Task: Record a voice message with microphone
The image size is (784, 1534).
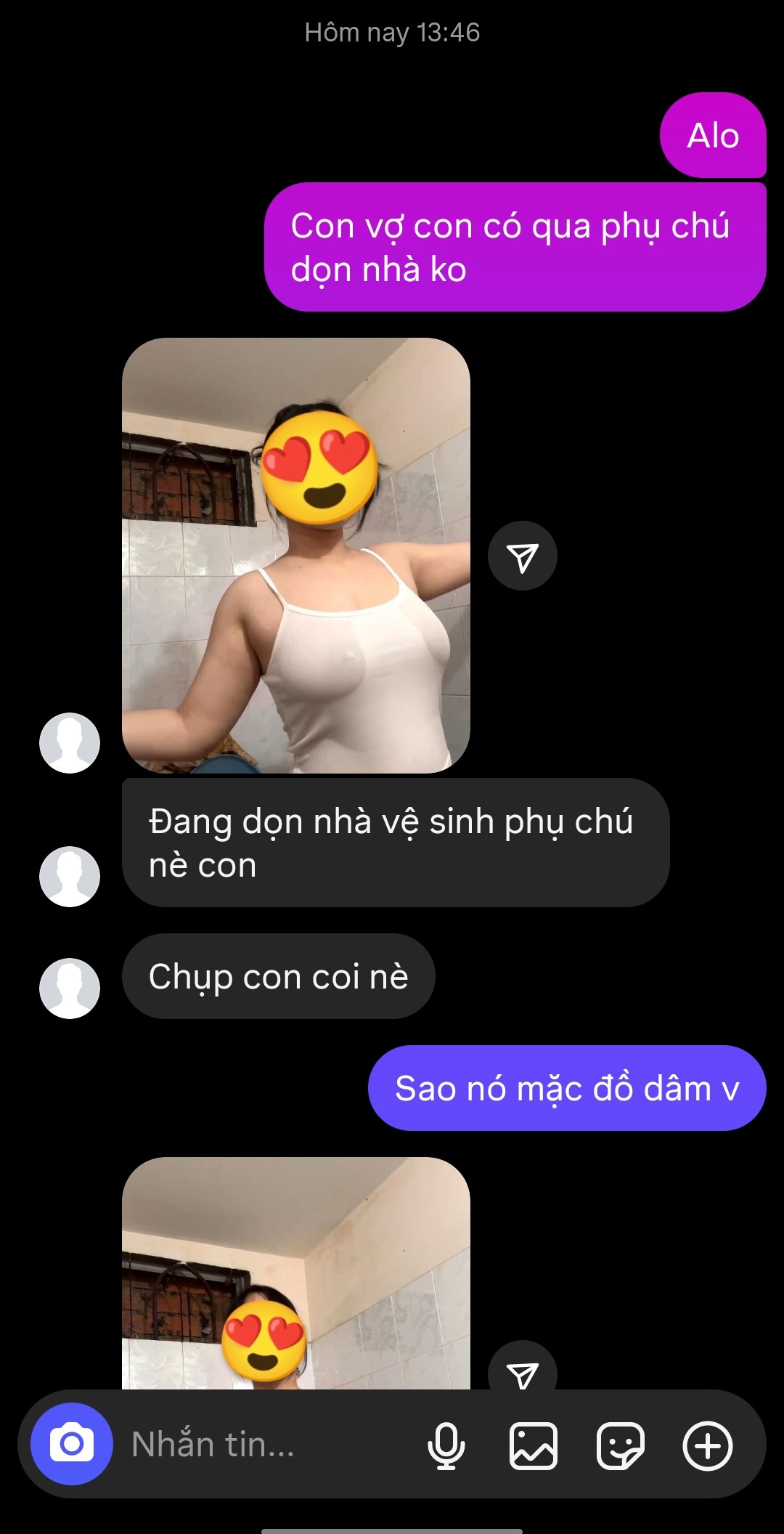Action: [x=446, y=1445]
